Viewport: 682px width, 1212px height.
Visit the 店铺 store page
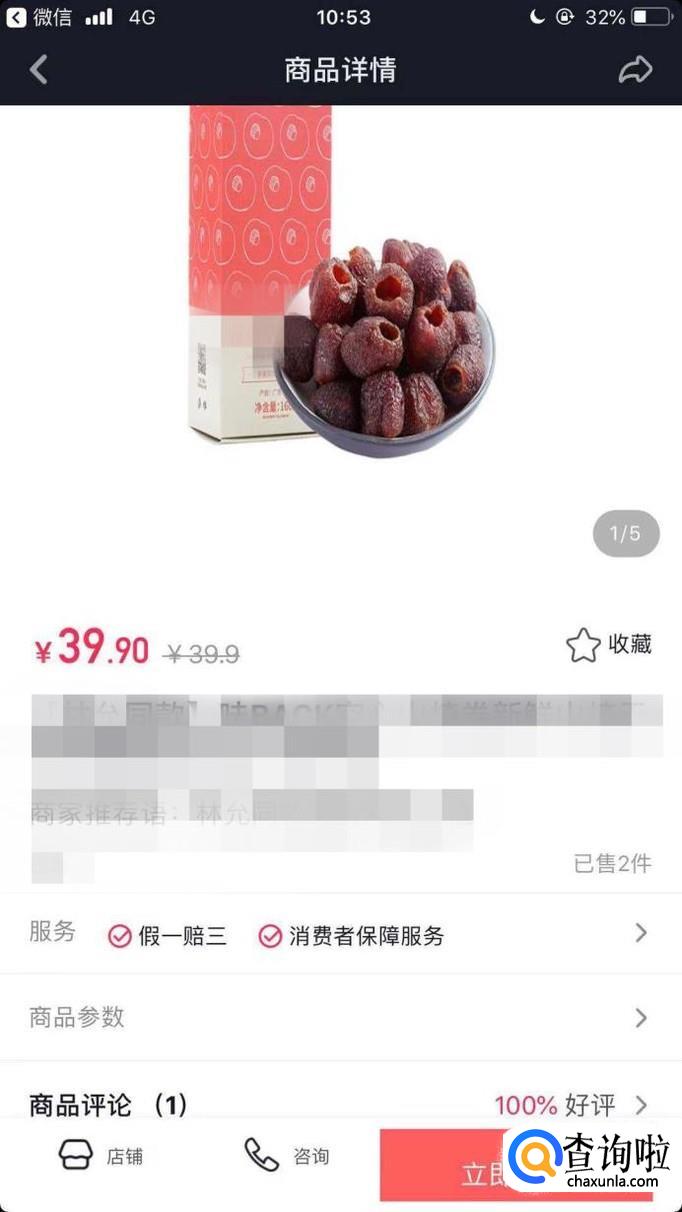pos(101,1156)
